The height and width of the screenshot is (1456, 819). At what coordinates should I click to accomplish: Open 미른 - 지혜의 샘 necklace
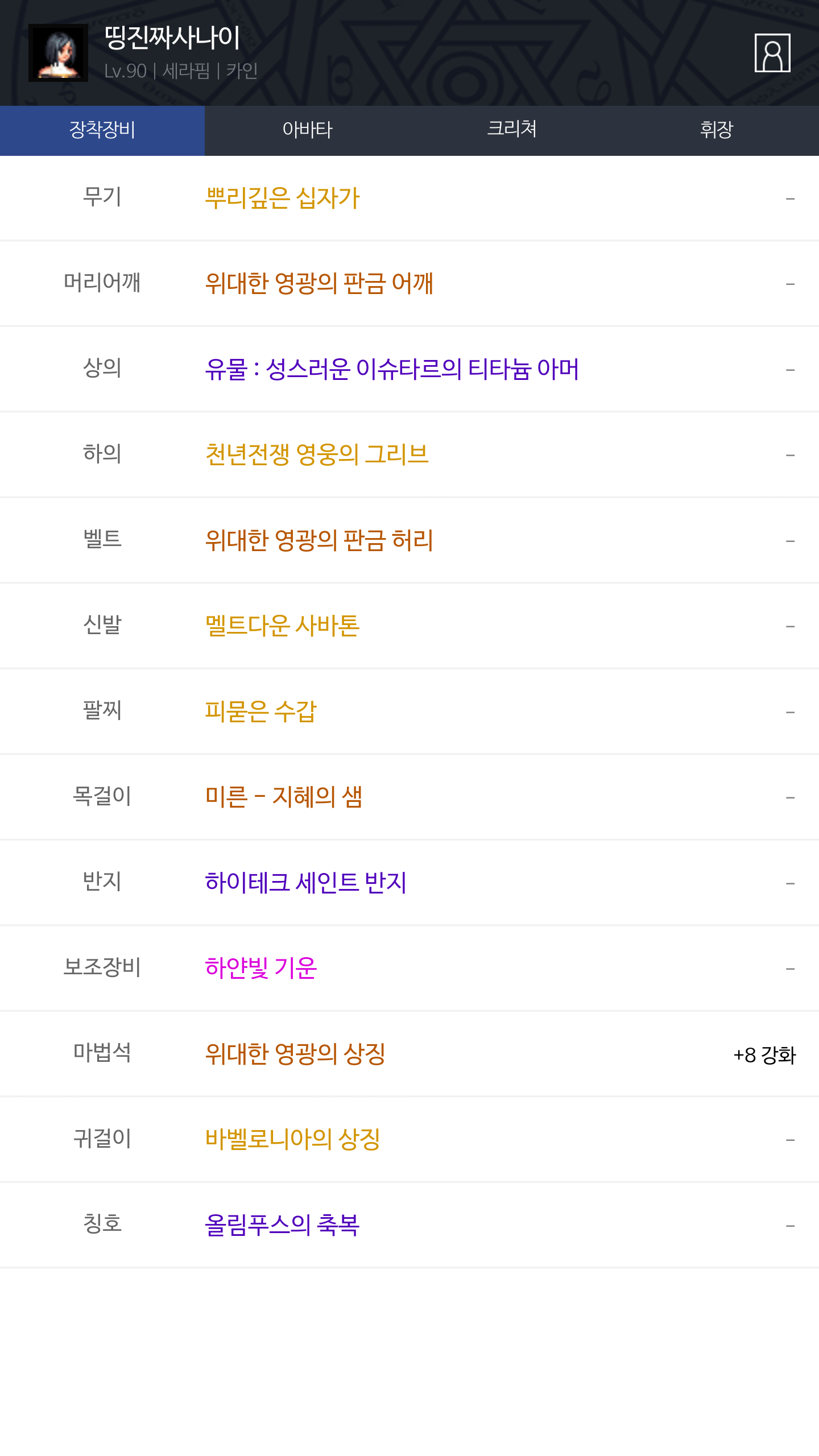[x=283, y=797]
